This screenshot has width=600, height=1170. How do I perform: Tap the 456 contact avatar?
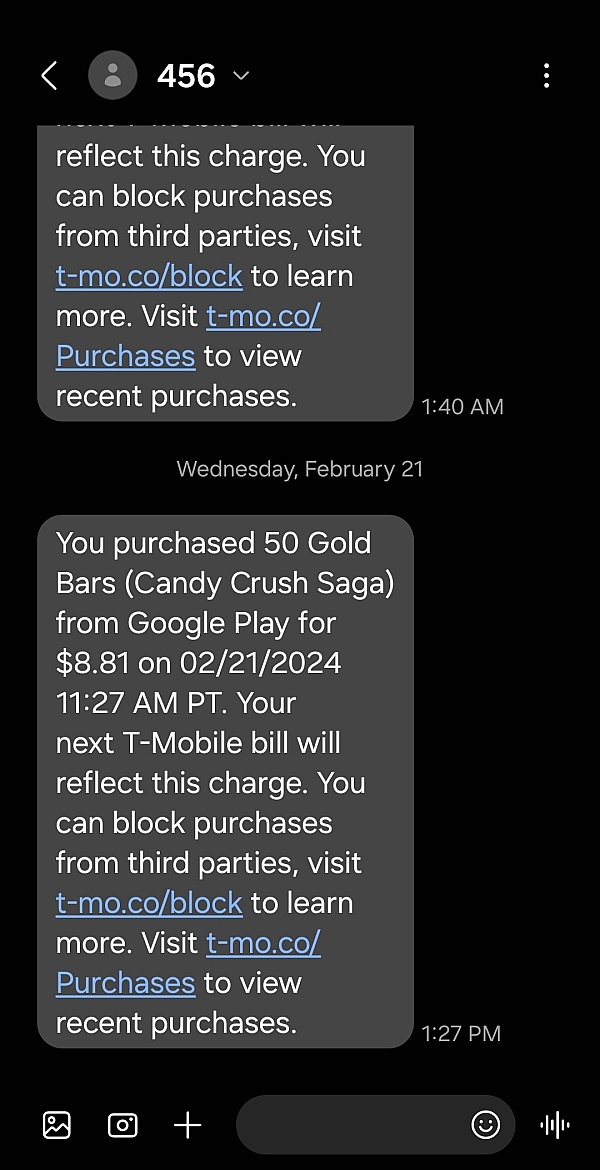113,75
